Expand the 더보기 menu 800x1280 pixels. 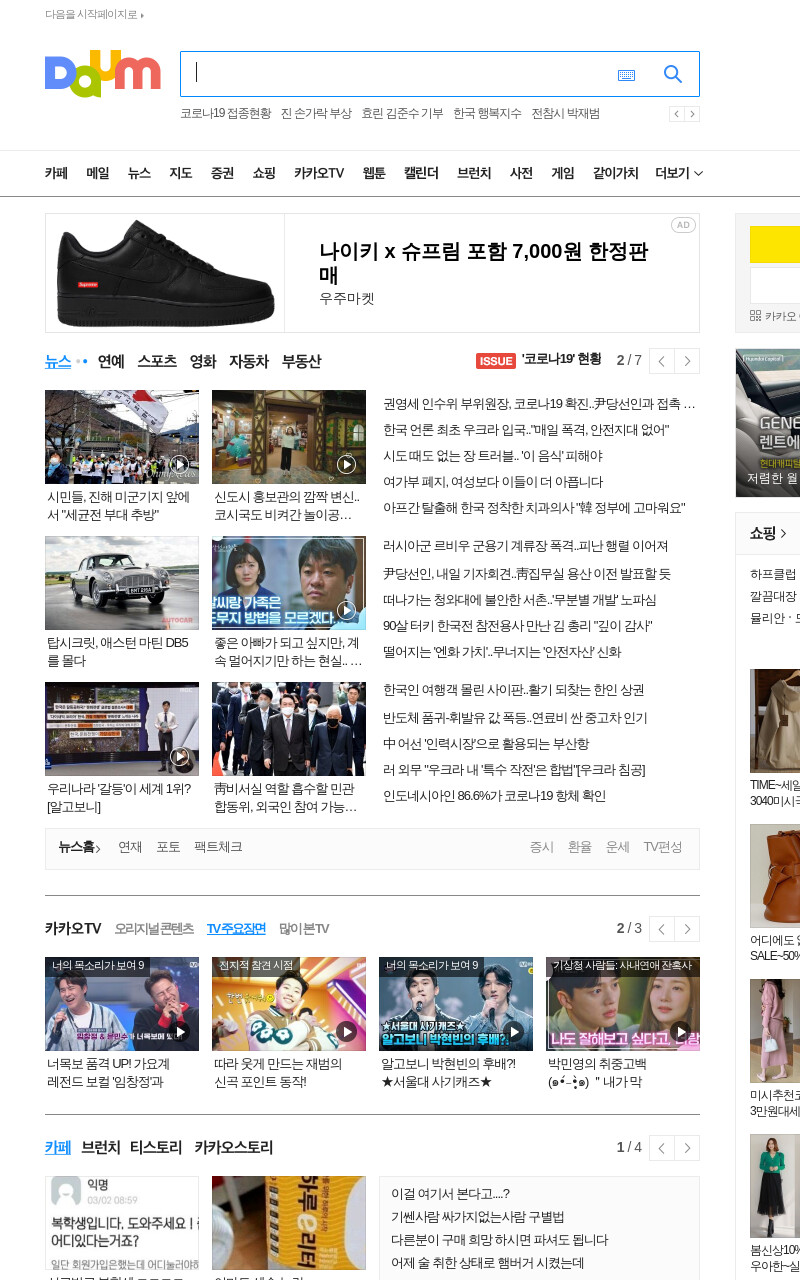pyautogui.click(x=679, y=173)
